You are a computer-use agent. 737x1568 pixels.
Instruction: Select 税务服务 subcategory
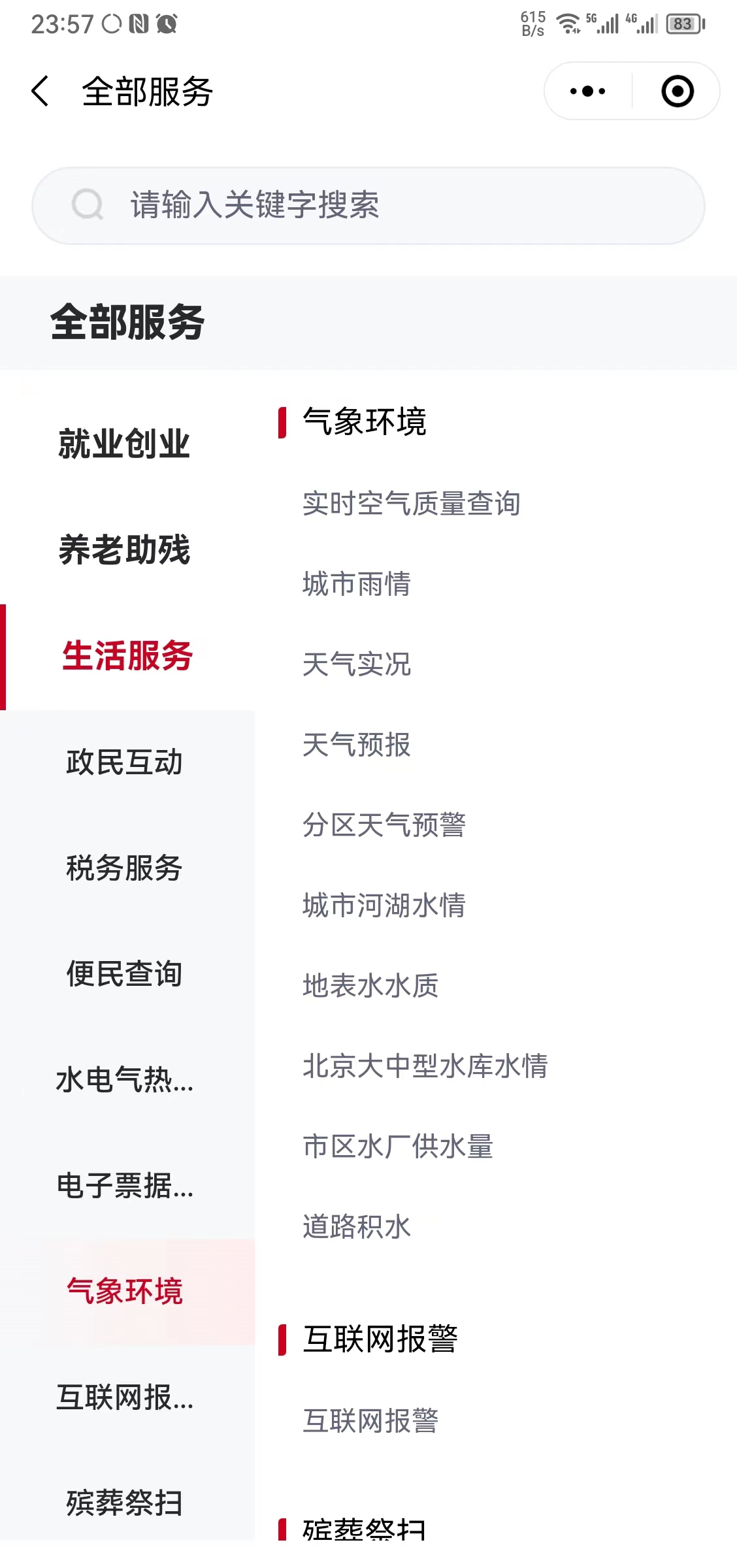[124, 868]
